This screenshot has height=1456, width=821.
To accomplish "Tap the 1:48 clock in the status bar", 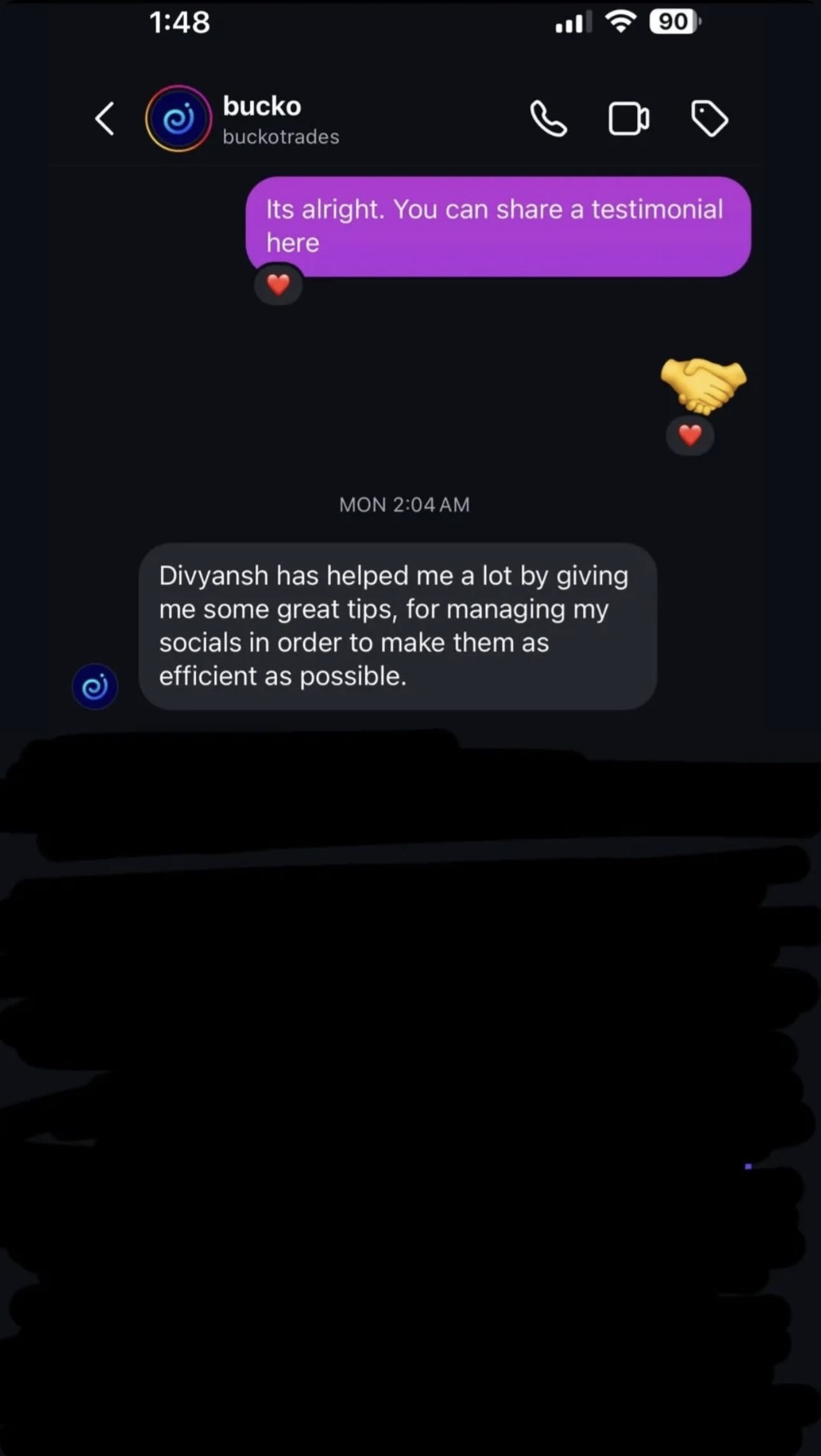I will (x=180, y=22).
